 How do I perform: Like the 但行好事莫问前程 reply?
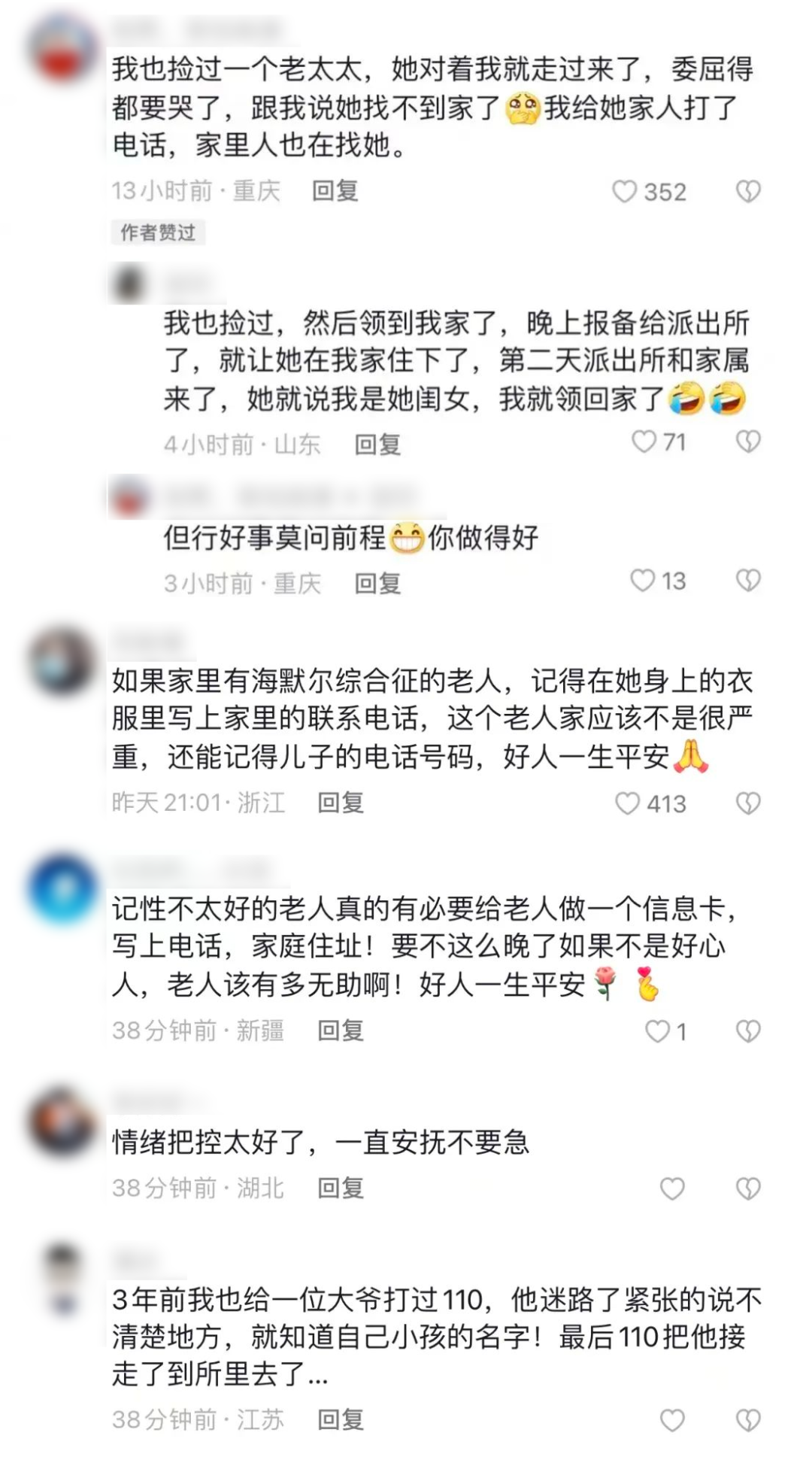(x=643, y=581)
